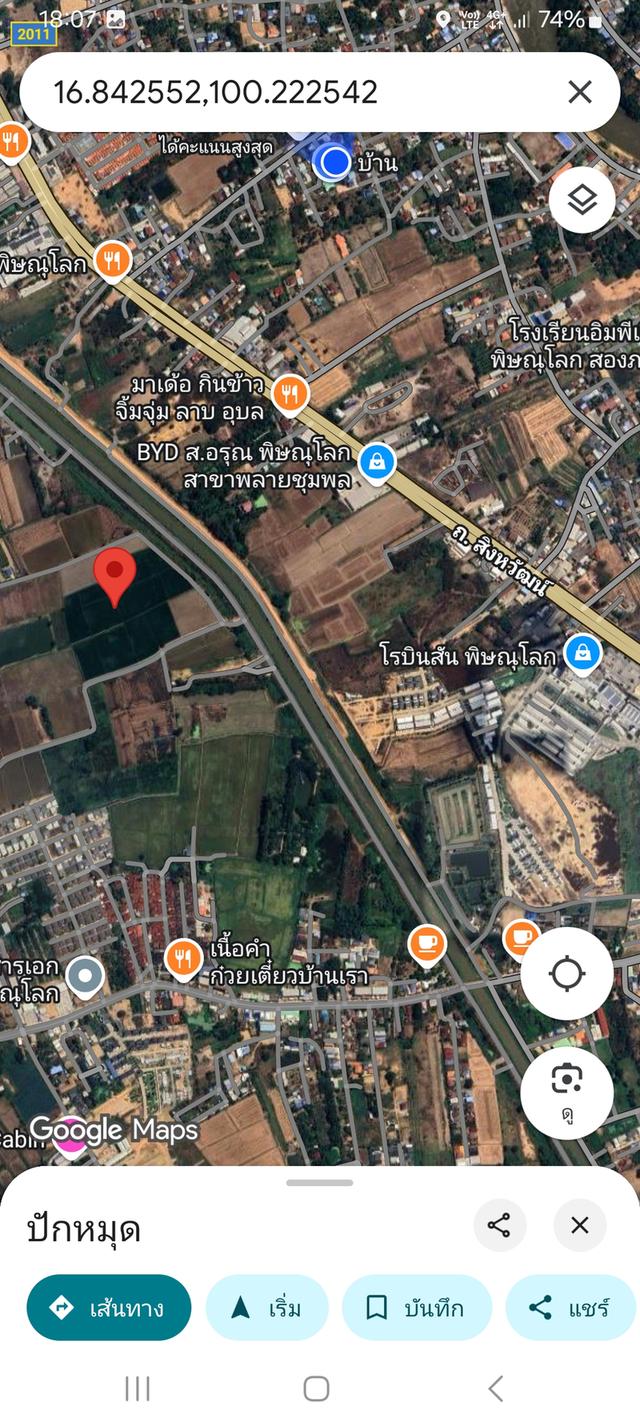The image size is (640, 1426).
Task: Get directions with the เส้นทาง button
Action: [109, 1307]
